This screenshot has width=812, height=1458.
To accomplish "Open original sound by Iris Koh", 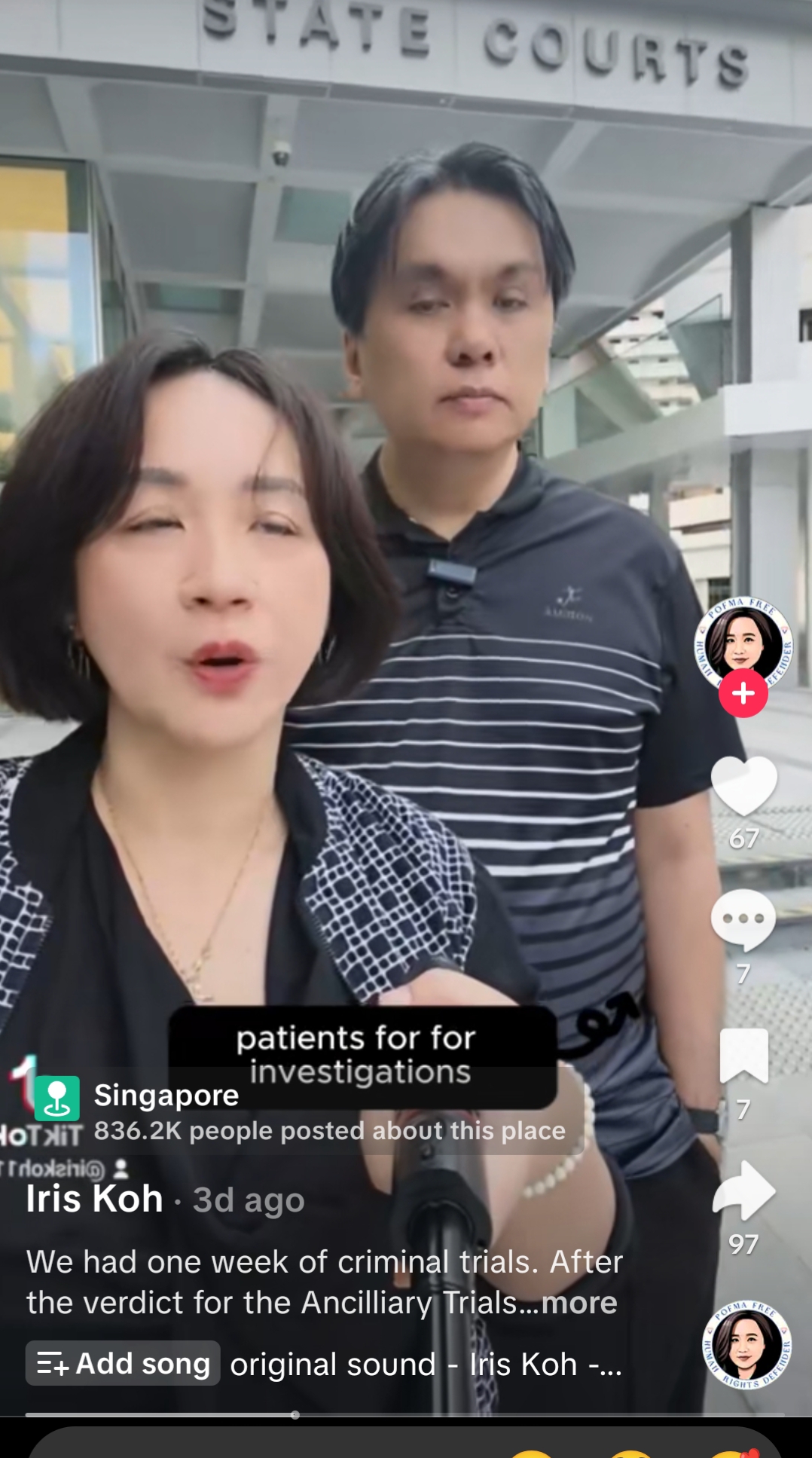I will click(426, 1365).
